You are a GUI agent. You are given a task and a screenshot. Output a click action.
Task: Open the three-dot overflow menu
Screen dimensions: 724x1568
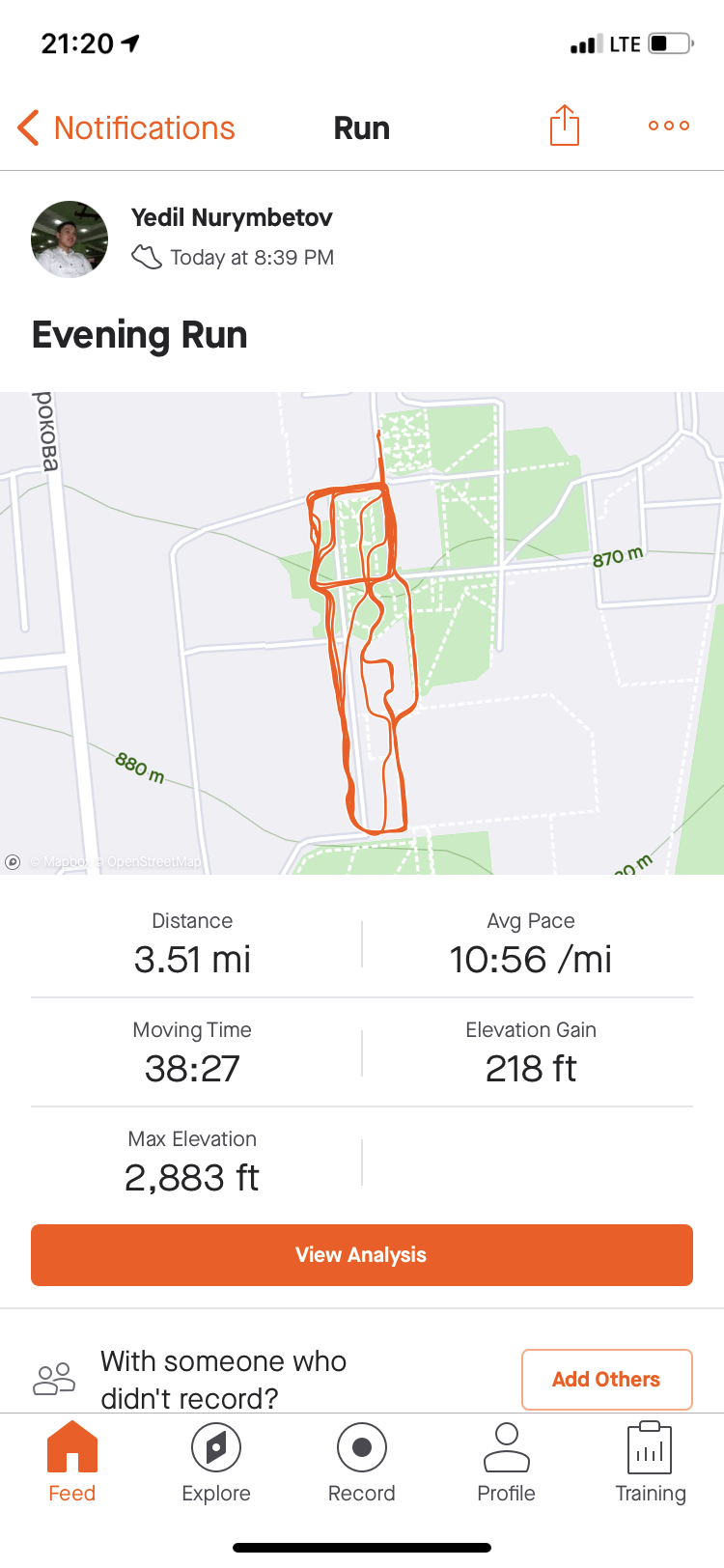coord(668,126)
